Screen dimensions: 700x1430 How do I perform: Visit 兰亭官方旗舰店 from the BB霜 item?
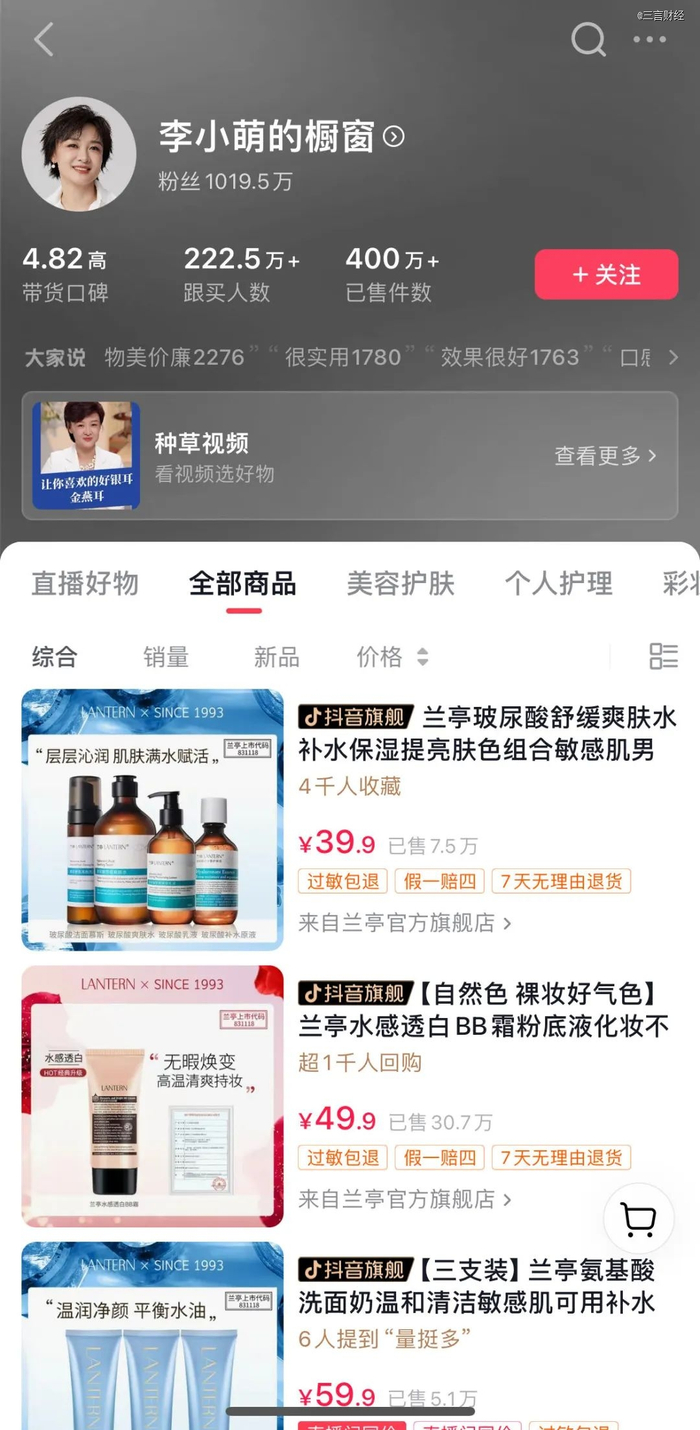point(405,1198)
